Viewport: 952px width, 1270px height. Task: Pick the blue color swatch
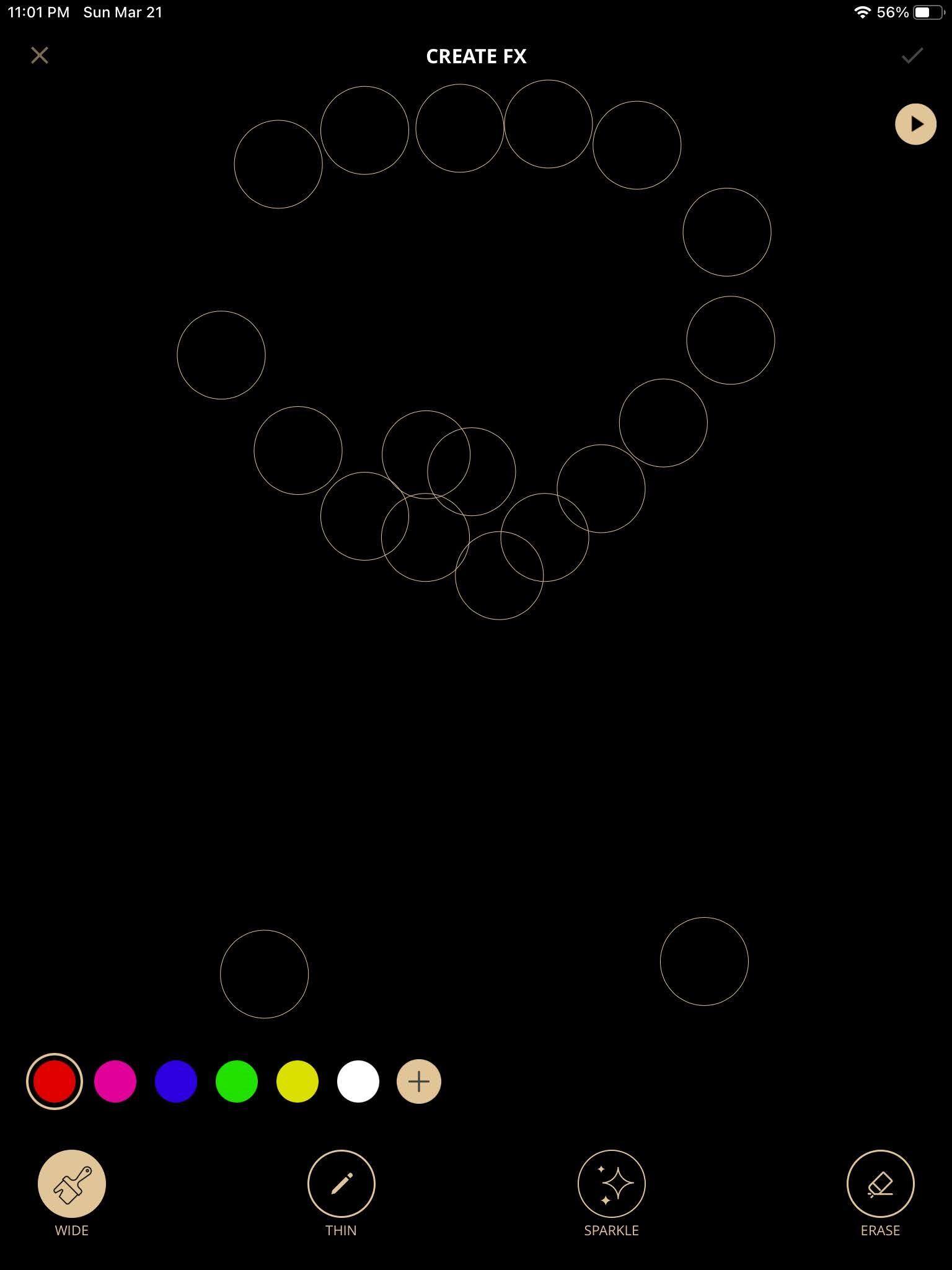point(176,1081)
